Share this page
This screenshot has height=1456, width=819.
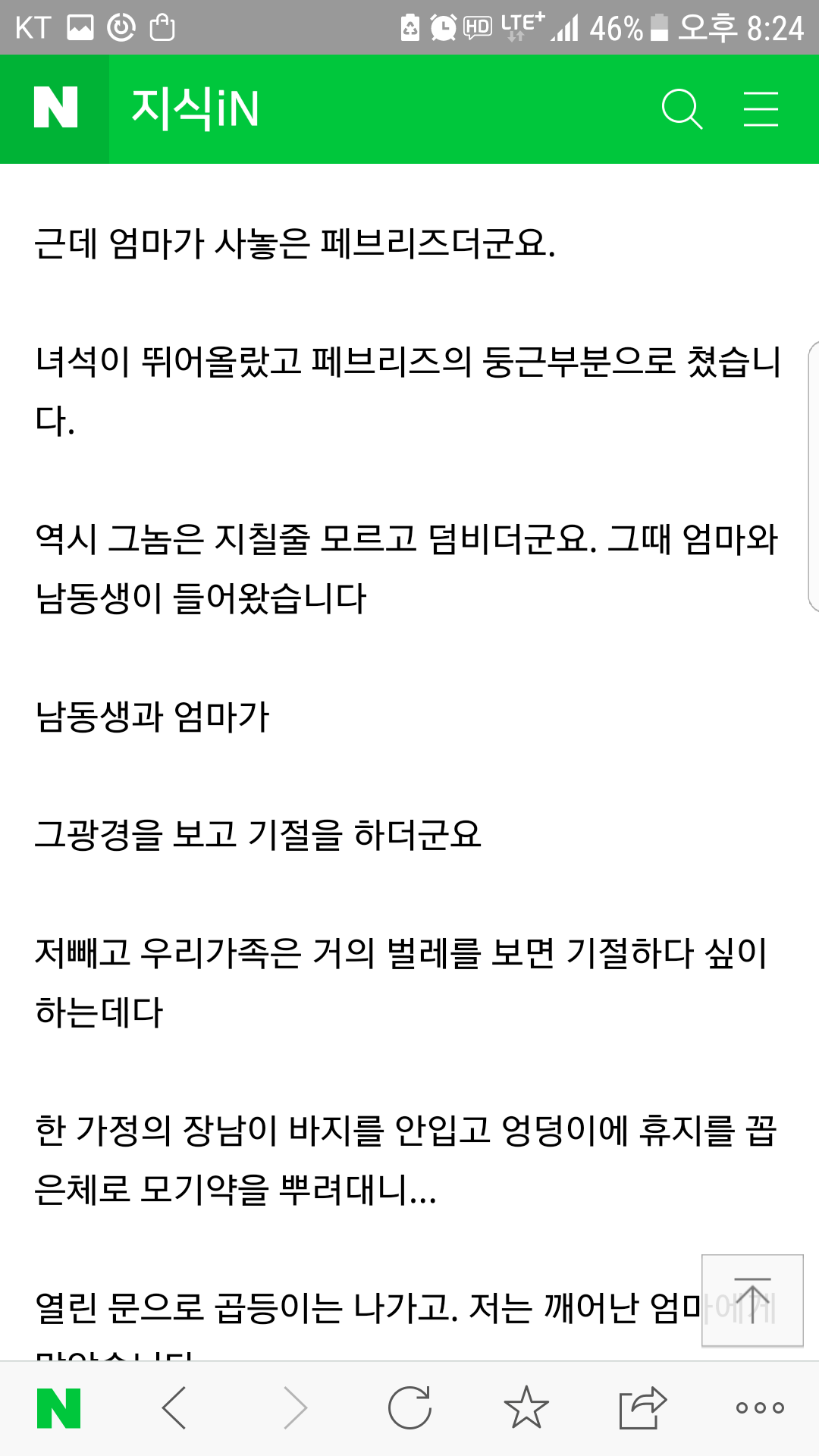(642, 1407)
